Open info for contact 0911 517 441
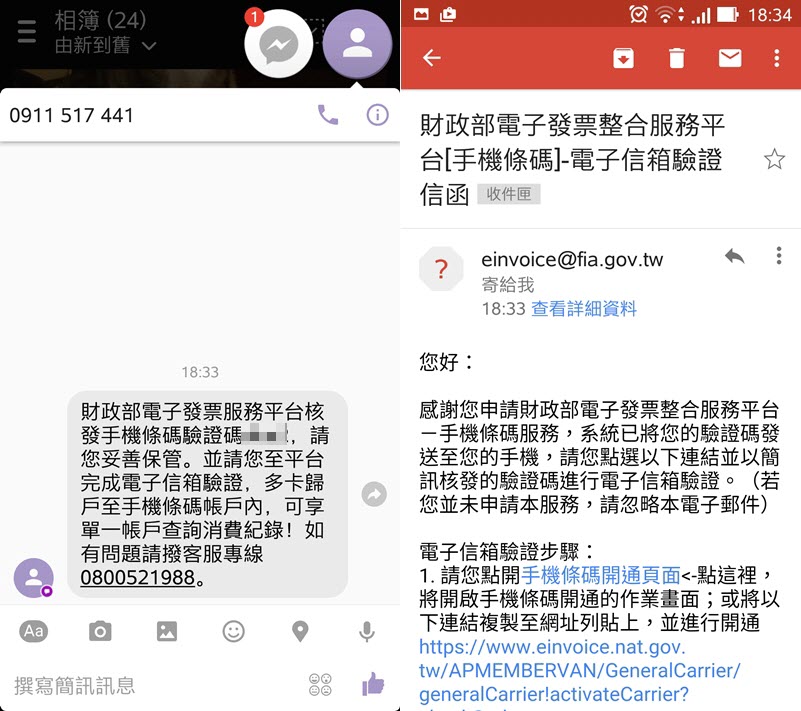This screenshot has height=711, width=801. click(377, 115)
